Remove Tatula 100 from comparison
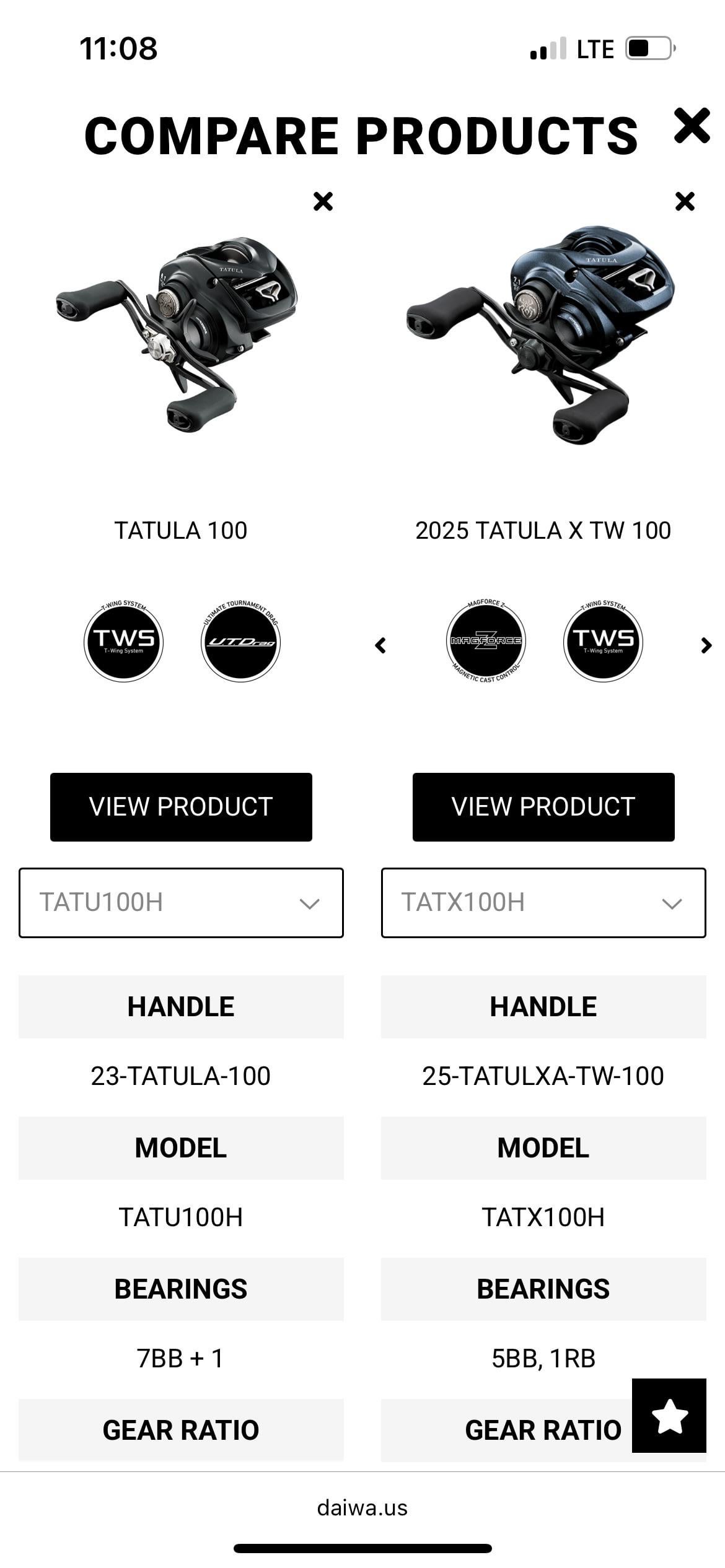This screenshot has height=1568, width=725. [x=323, y=201]
